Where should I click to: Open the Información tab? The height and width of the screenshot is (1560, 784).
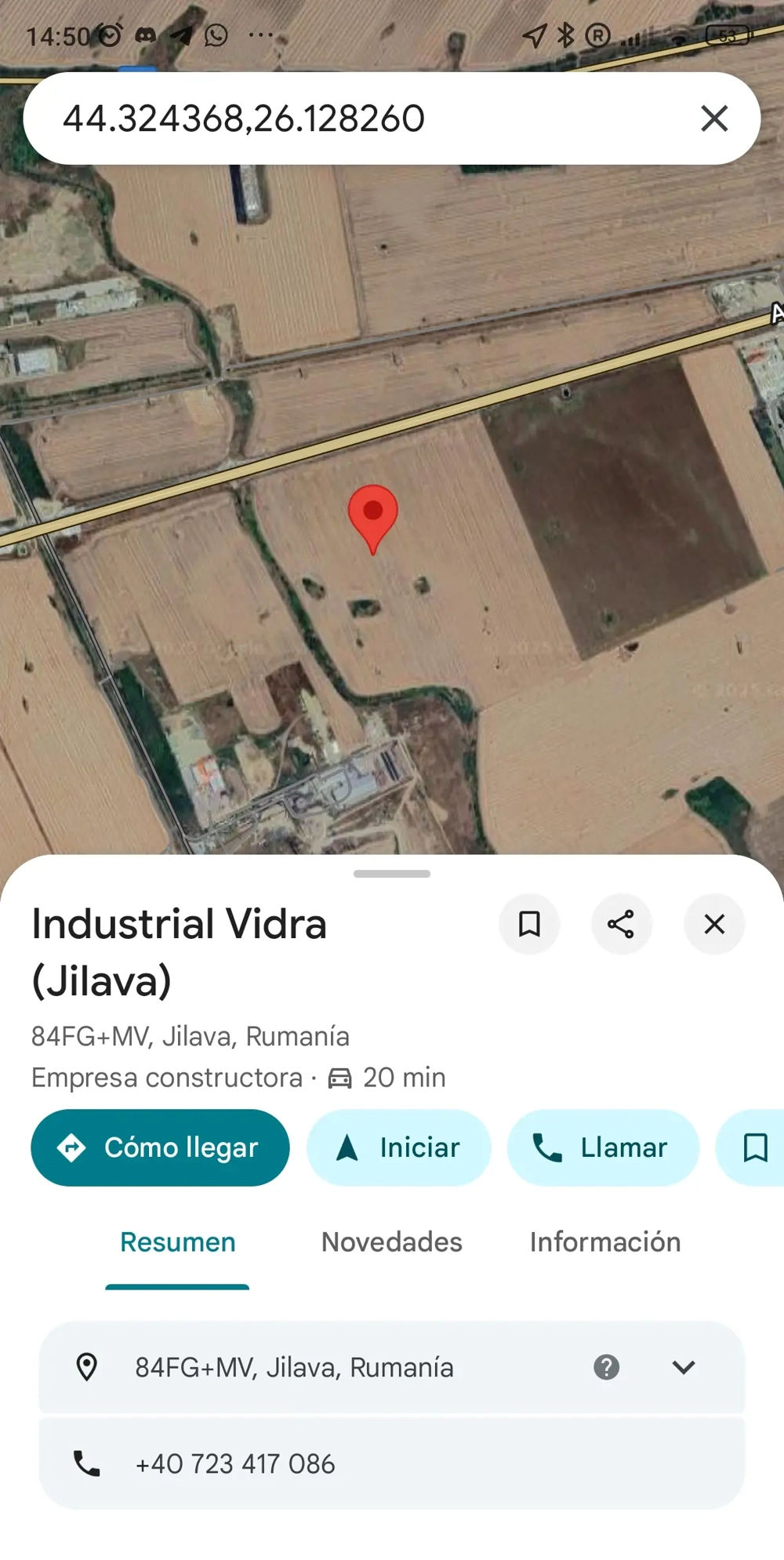pyautogui.click(x=605, y=1242)
